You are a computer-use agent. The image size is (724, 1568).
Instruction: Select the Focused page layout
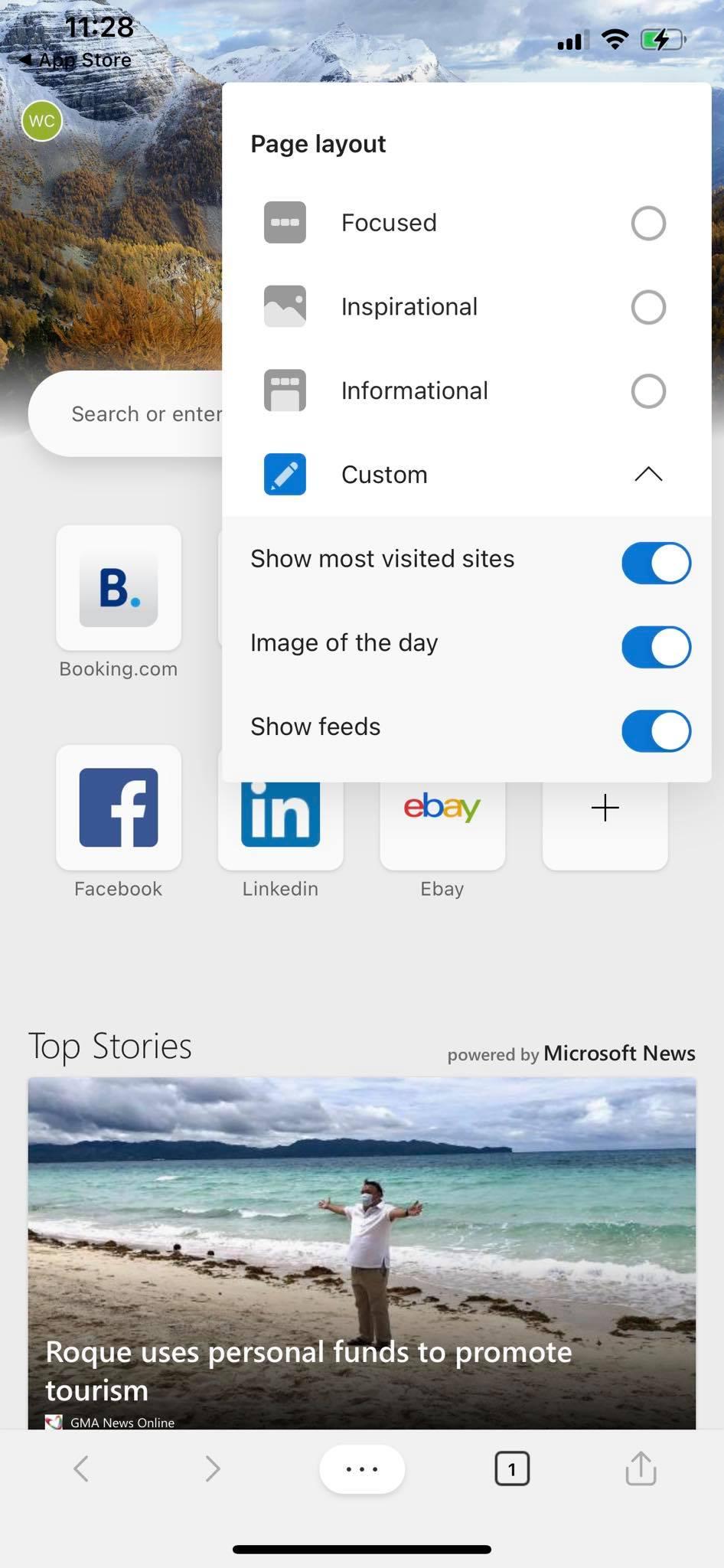pyautogui.click(x=647, y=224)
